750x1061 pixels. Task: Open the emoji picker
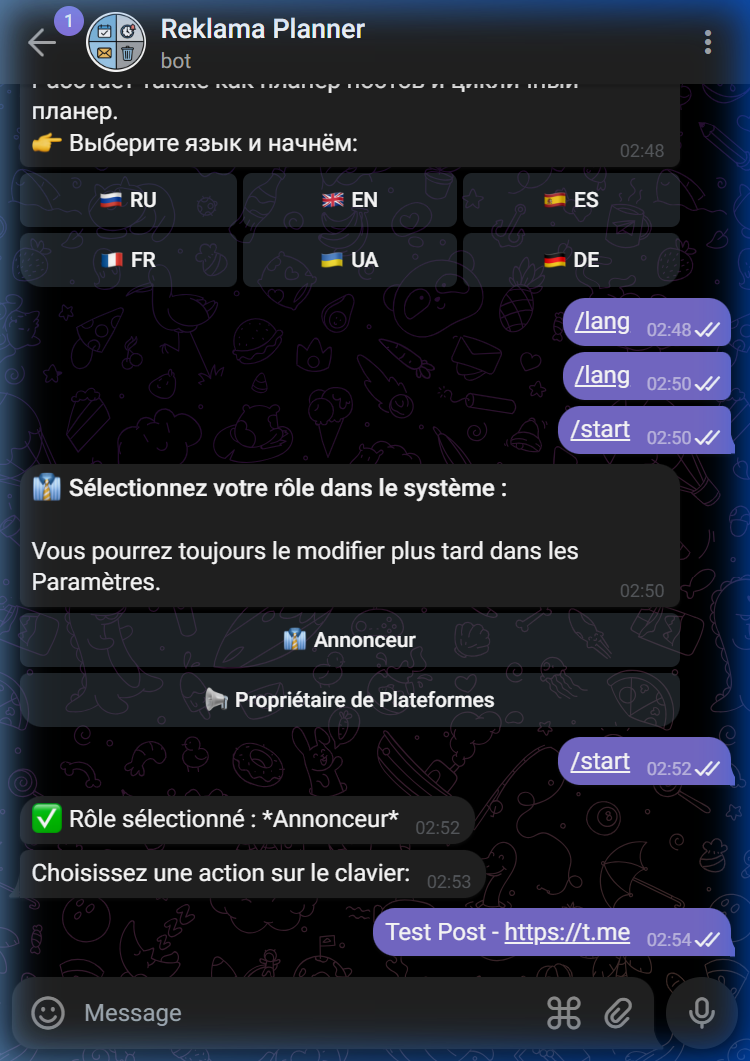click(48, 1013)
